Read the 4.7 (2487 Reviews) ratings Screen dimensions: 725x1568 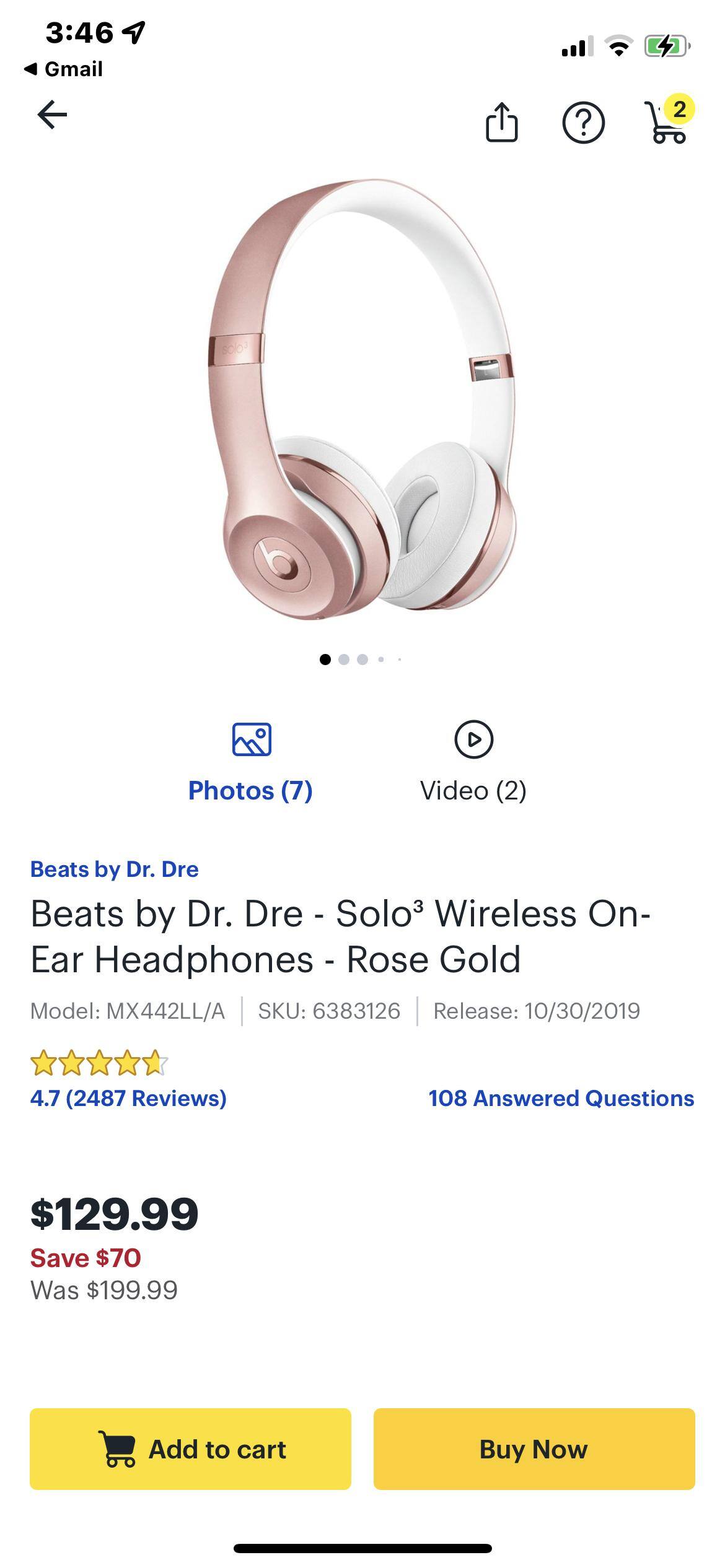(x=128, y=1098)
